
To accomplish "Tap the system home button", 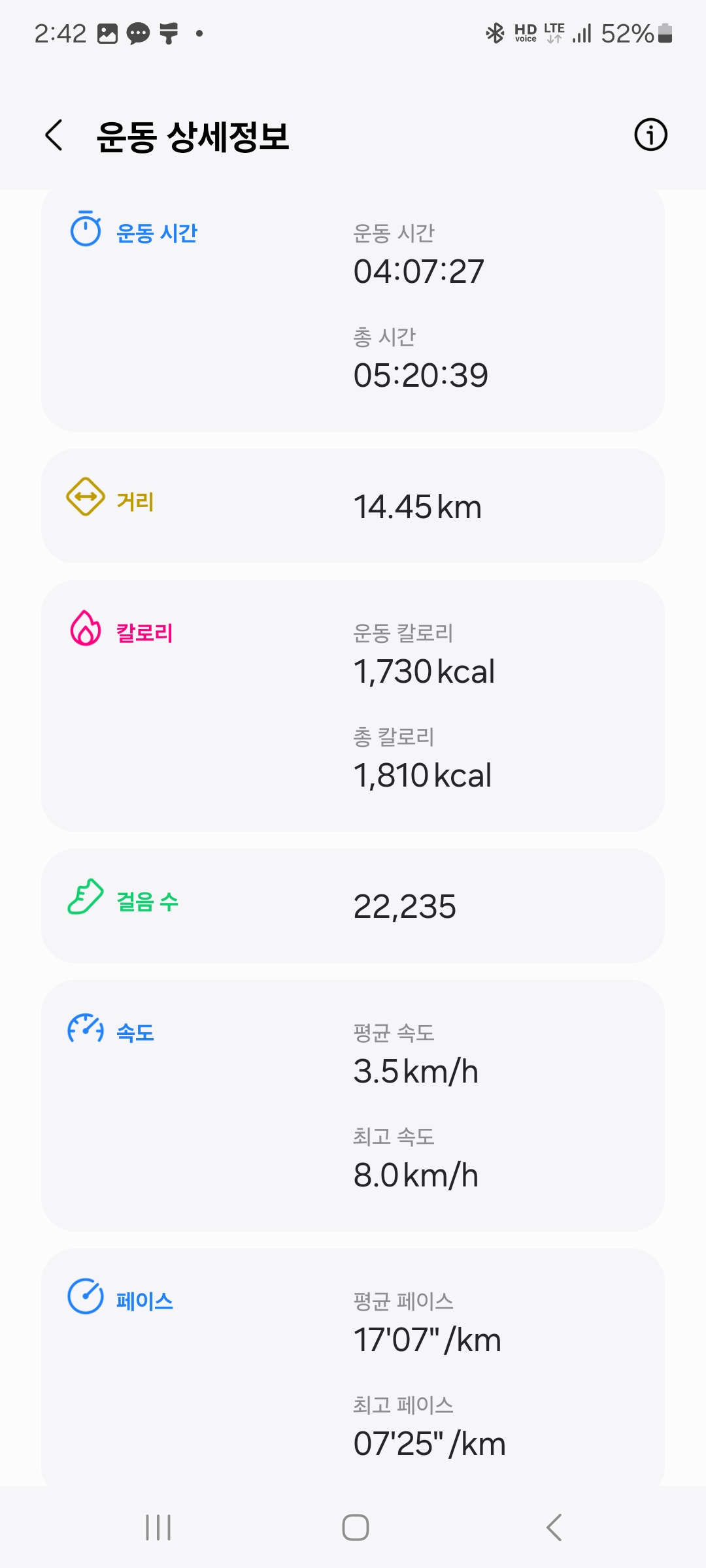I will 355,1527.
